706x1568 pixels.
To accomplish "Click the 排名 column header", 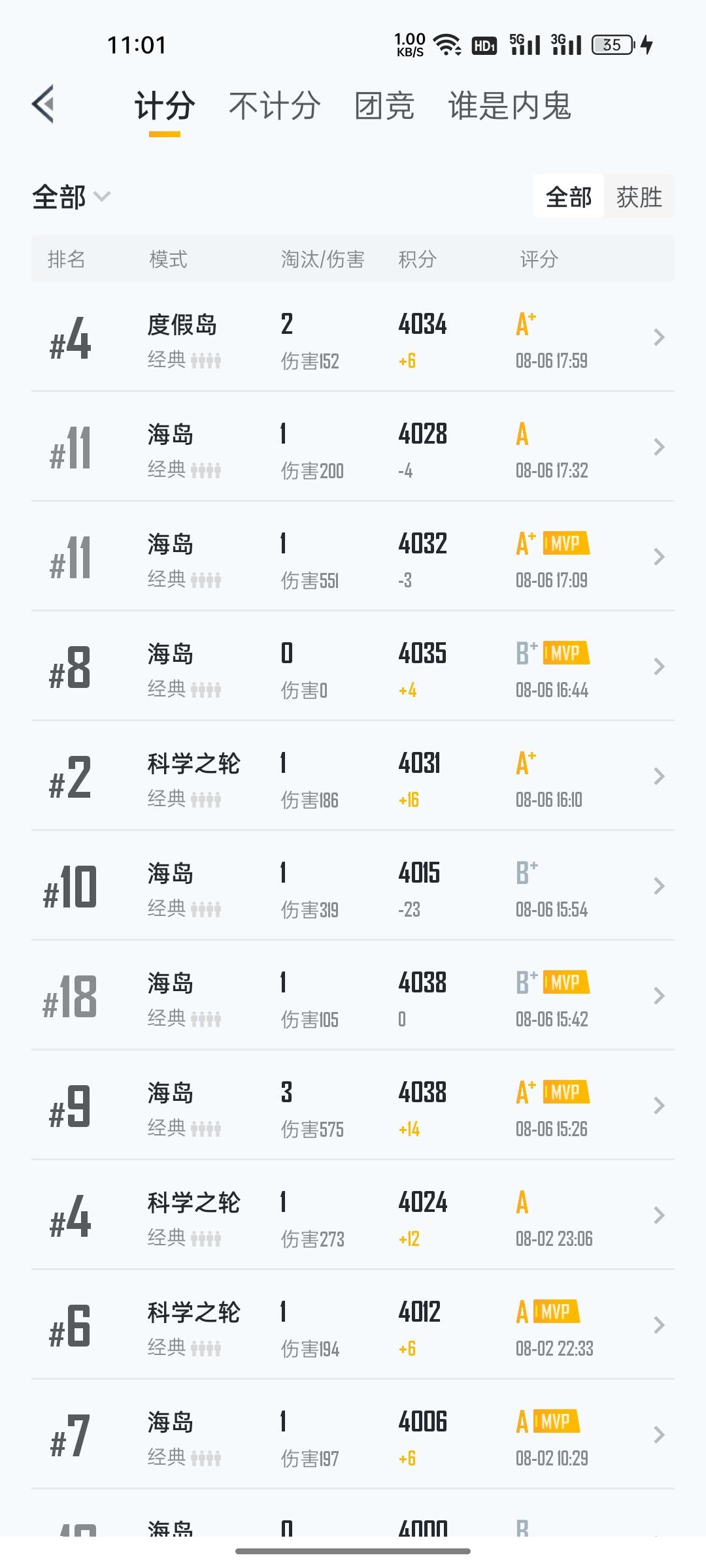I will click(x=68, y=259).
